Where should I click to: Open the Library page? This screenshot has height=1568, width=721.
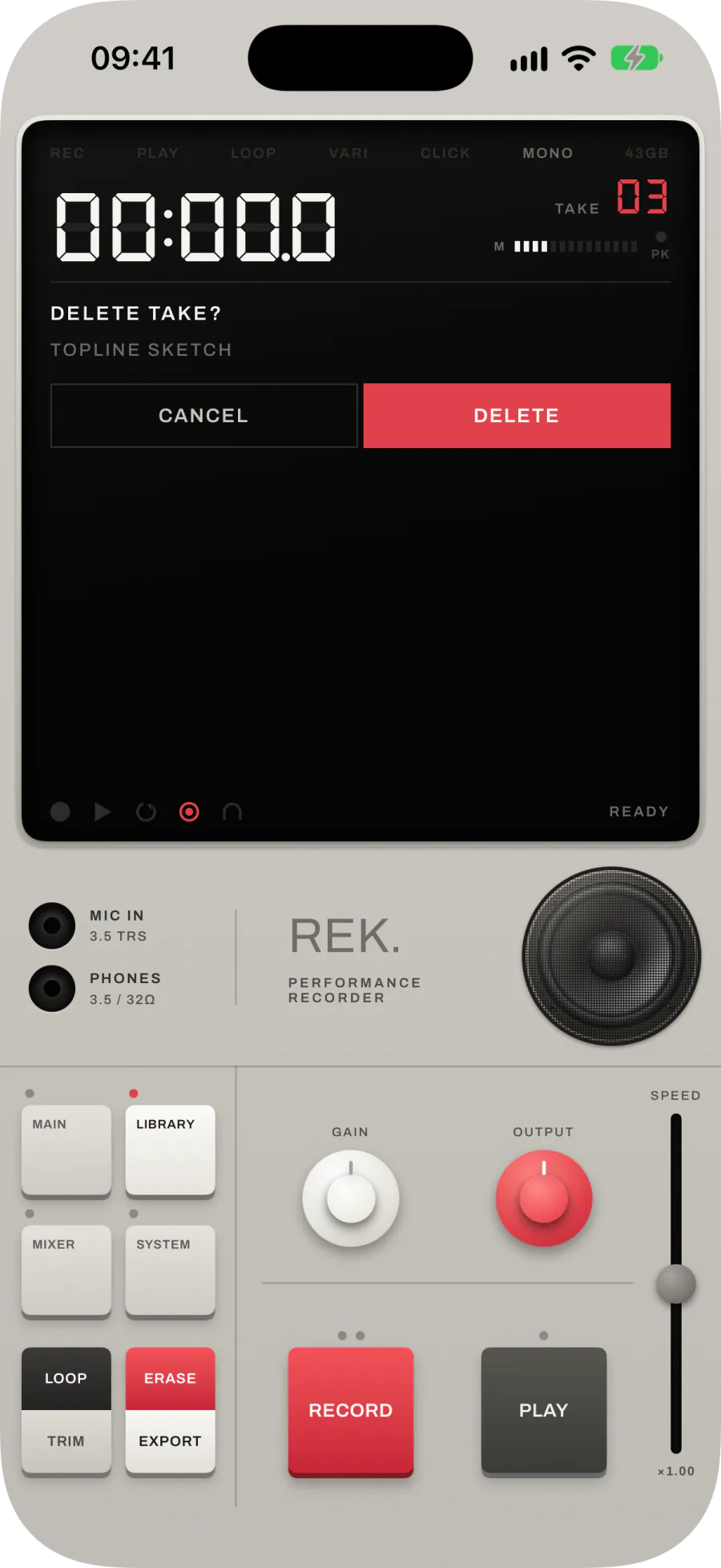point(170,1151)
